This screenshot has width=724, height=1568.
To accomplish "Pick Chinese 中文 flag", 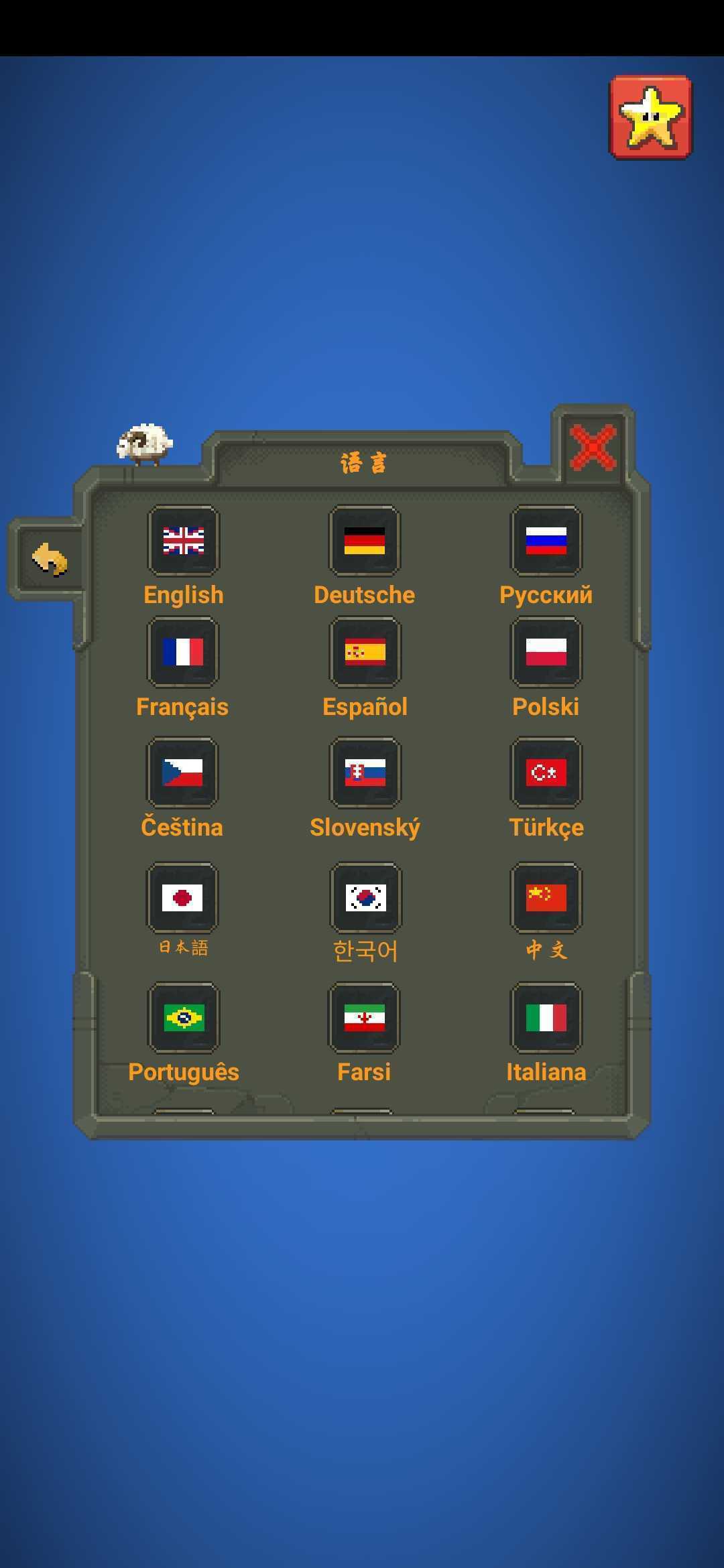I will click(x=546, y=898).
